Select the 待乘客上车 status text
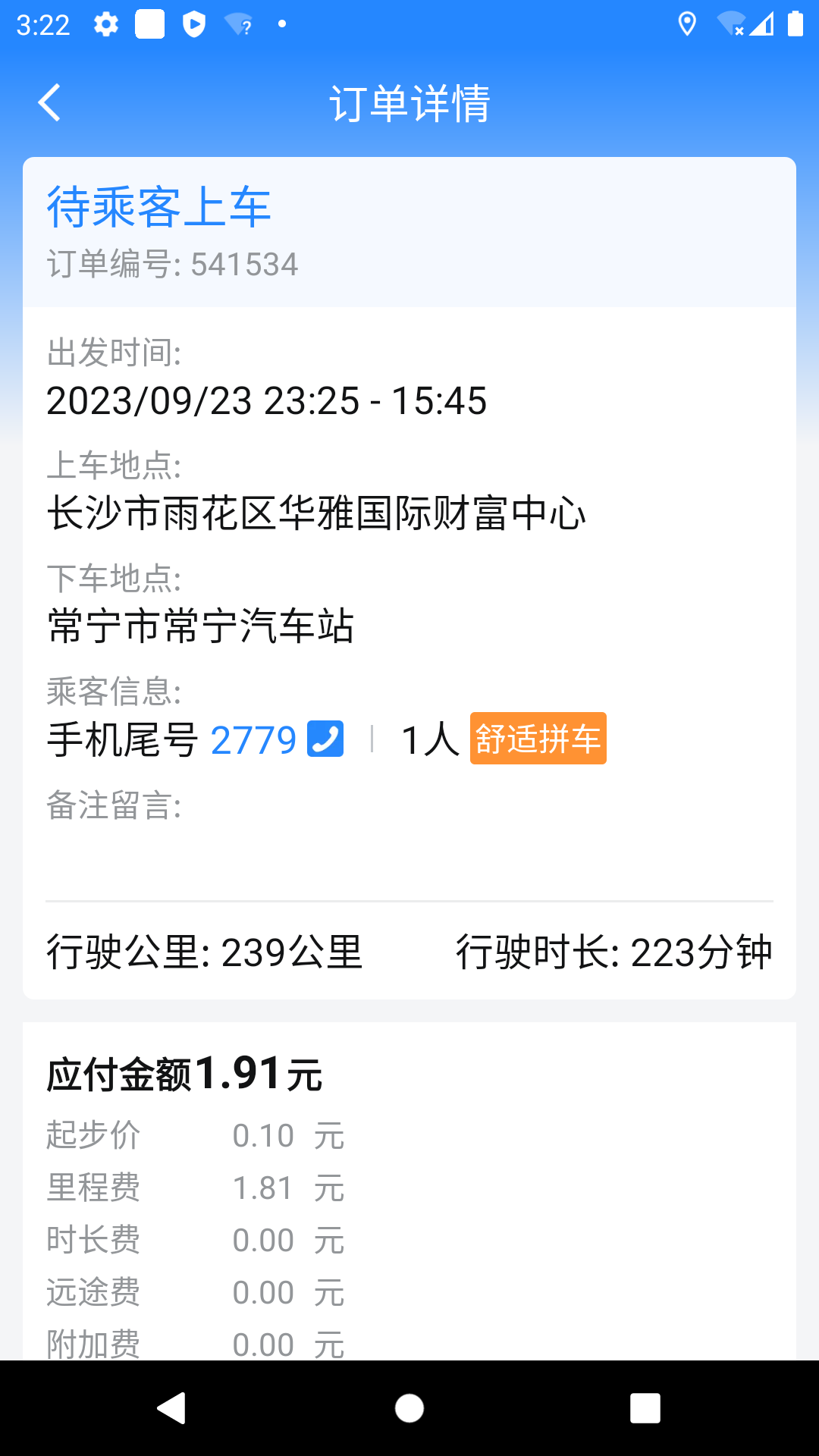 159,206
